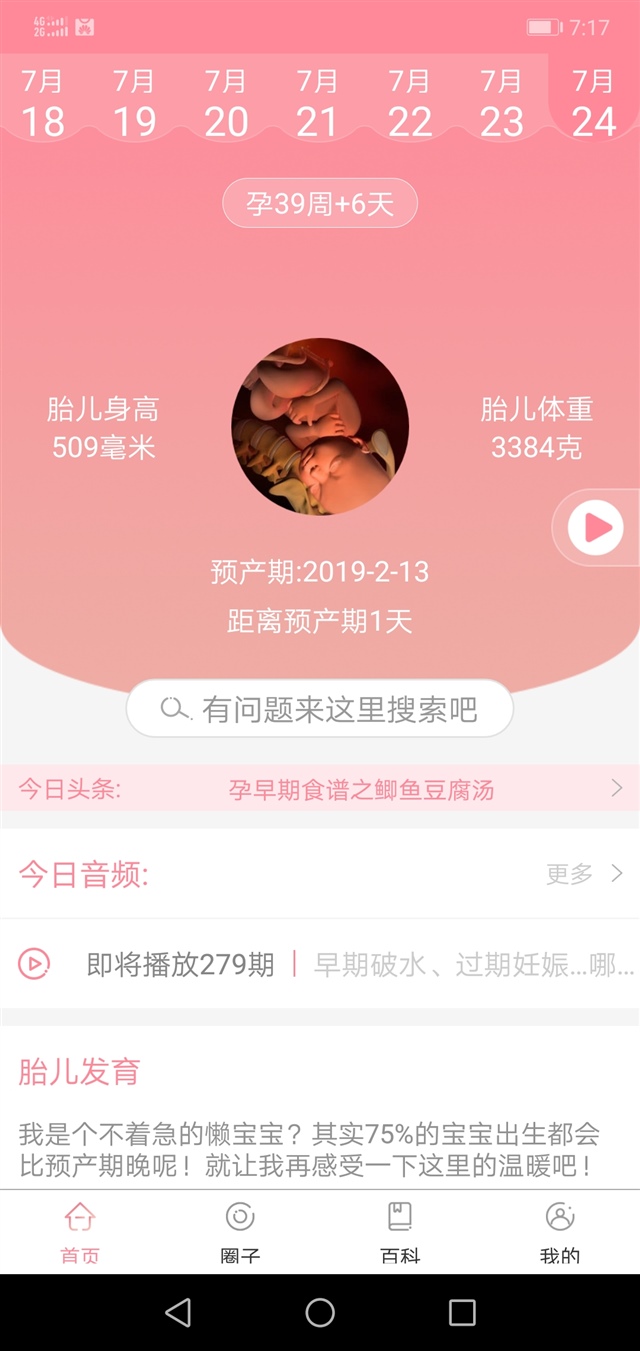Open the fetus image in the circle
Viewport: 640px width, 1351px height.
point(320,427)
